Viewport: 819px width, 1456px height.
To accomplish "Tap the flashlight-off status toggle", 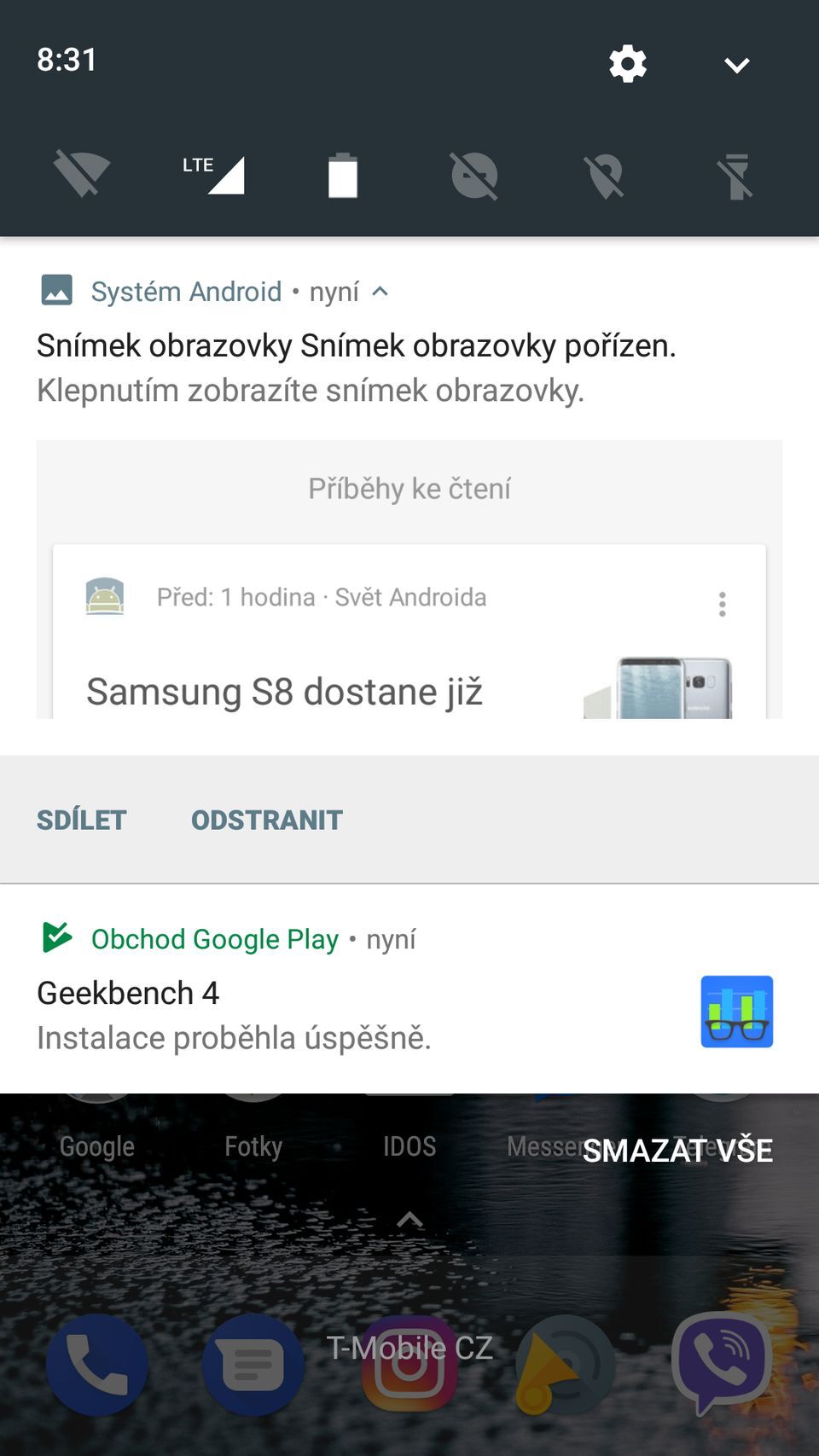I will [735, 174].
